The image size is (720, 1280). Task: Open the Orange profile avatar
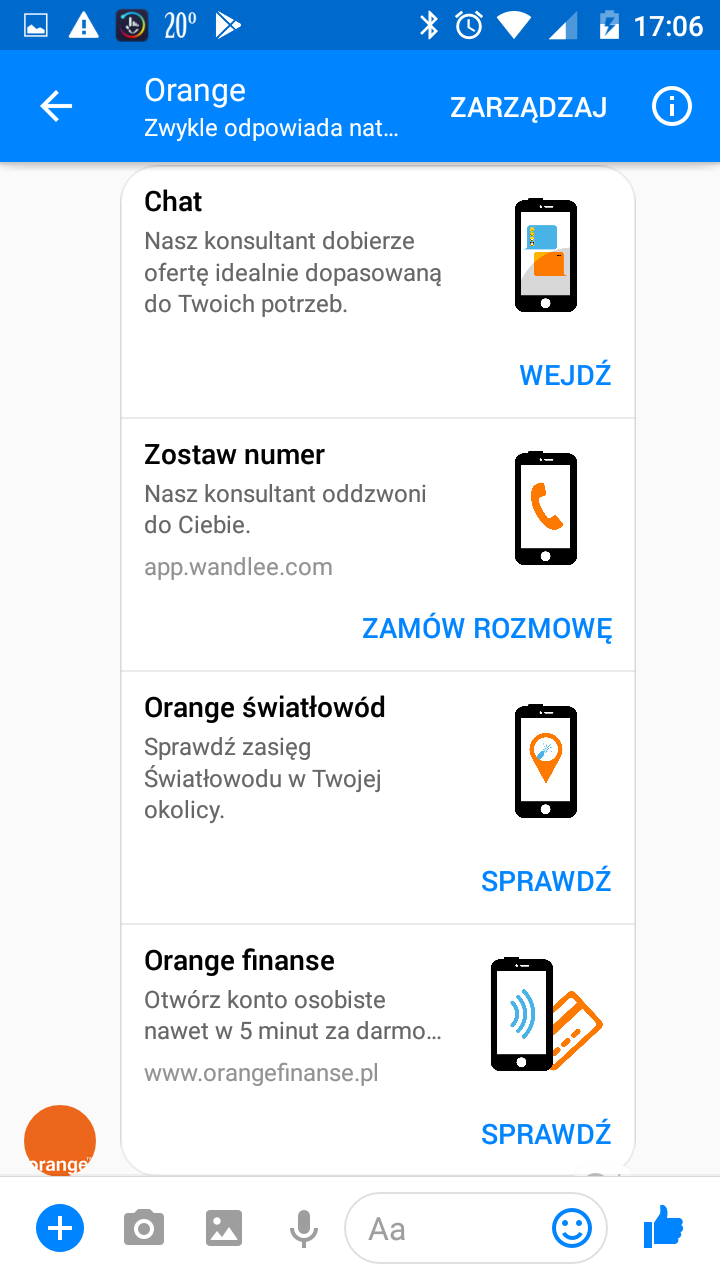click(60, 1140)
